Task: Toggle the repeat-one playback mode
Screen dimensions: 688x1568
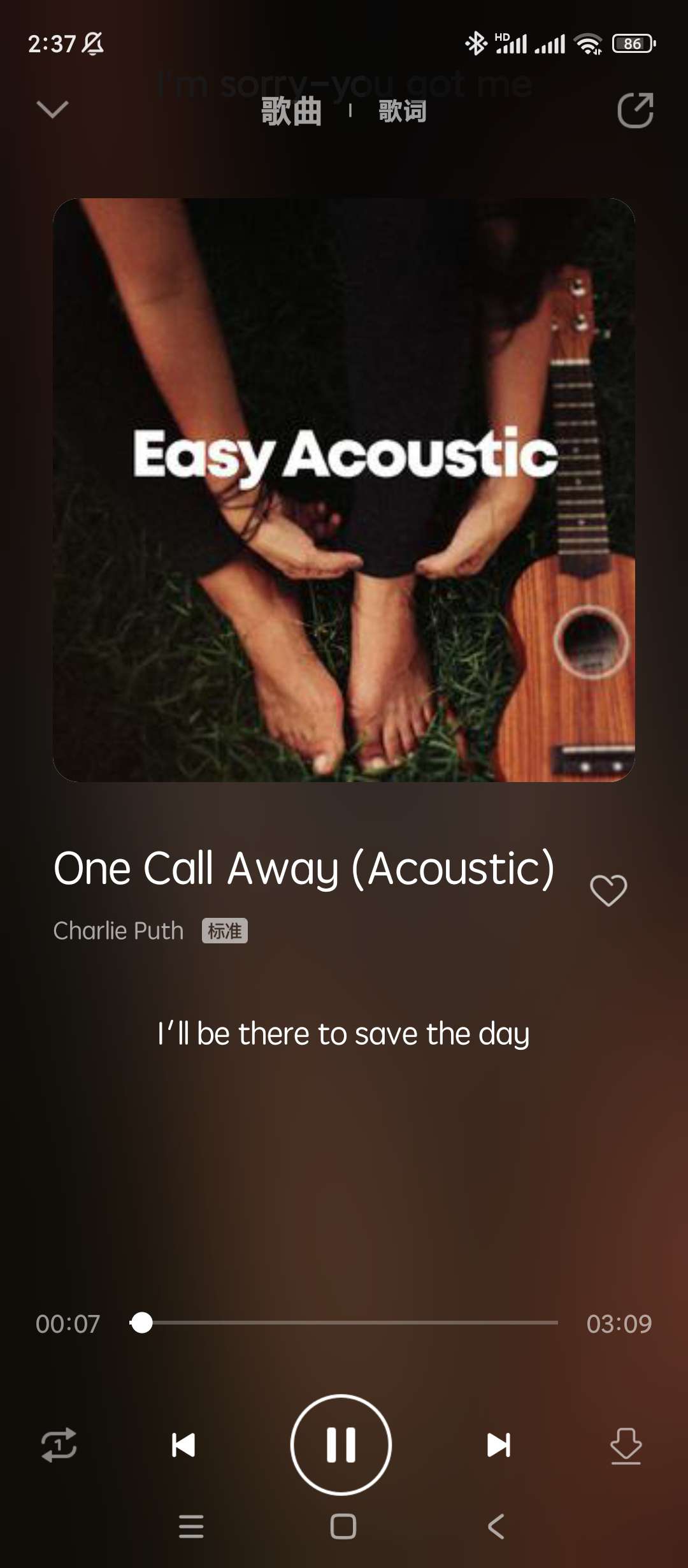Action: click(59, 1444)
